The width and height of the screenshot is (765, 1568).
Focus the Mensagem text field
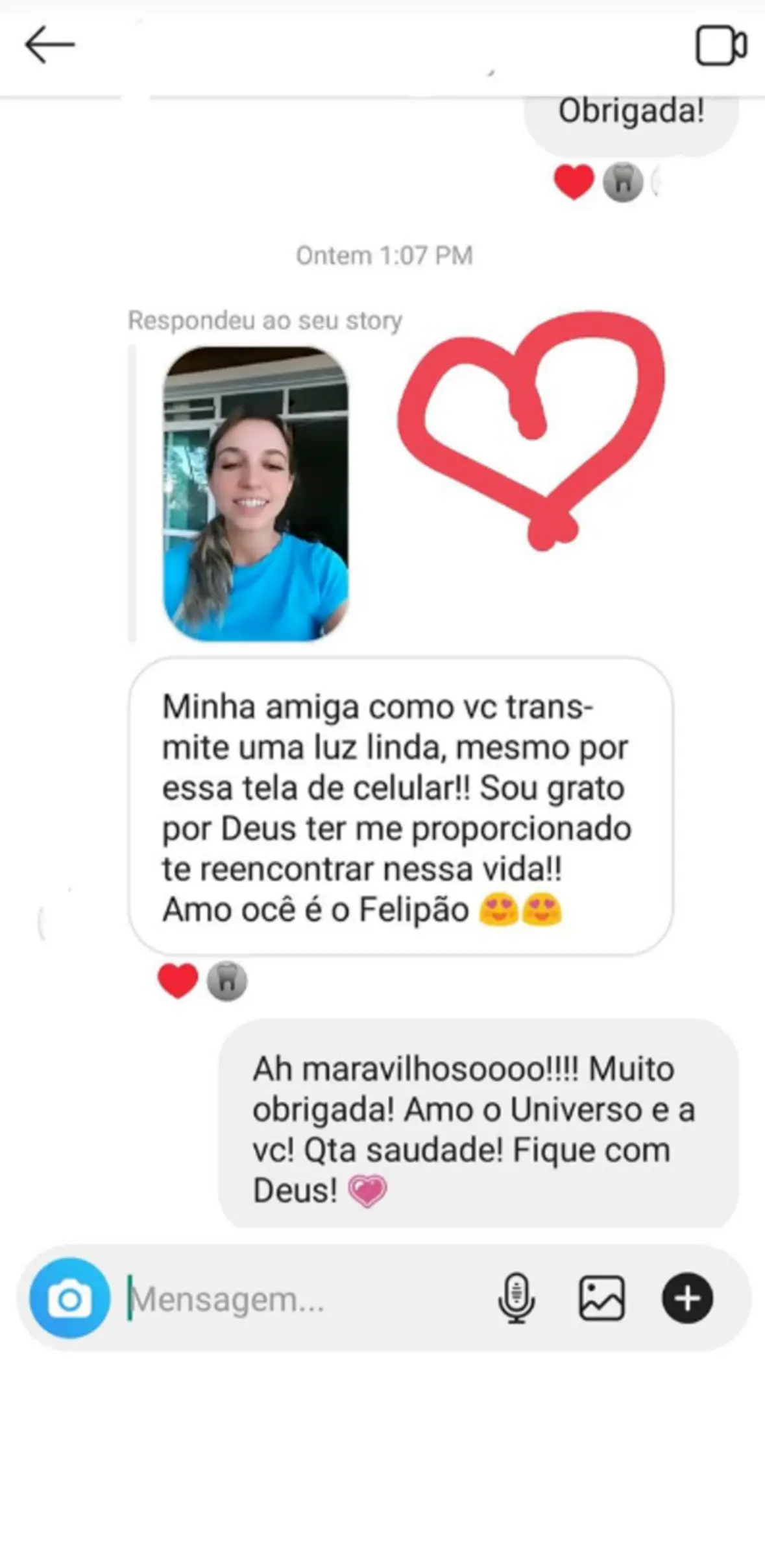pos(305,1299)
